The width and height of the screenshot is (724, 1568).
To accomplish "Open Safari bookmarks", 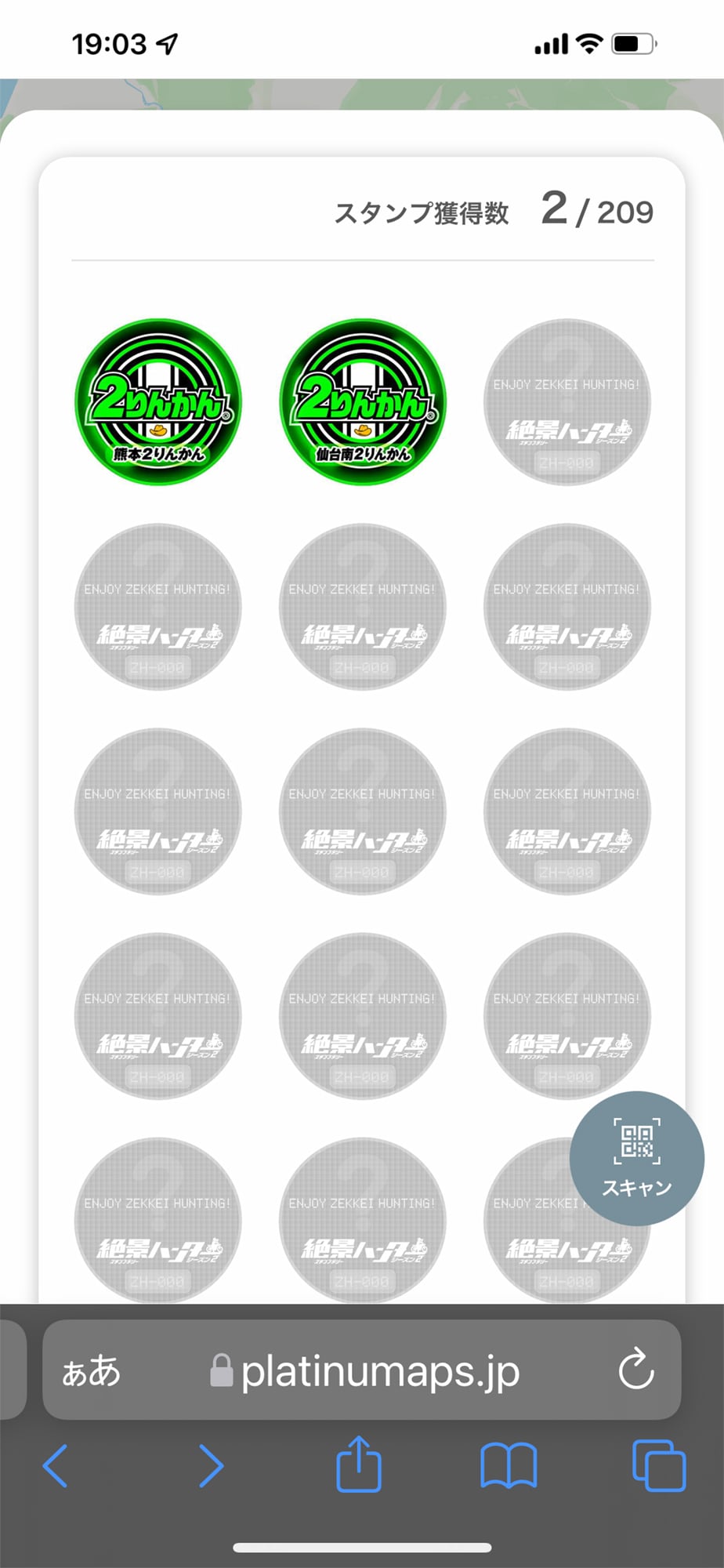I will pyautogui.click(x=509, y=1465).
